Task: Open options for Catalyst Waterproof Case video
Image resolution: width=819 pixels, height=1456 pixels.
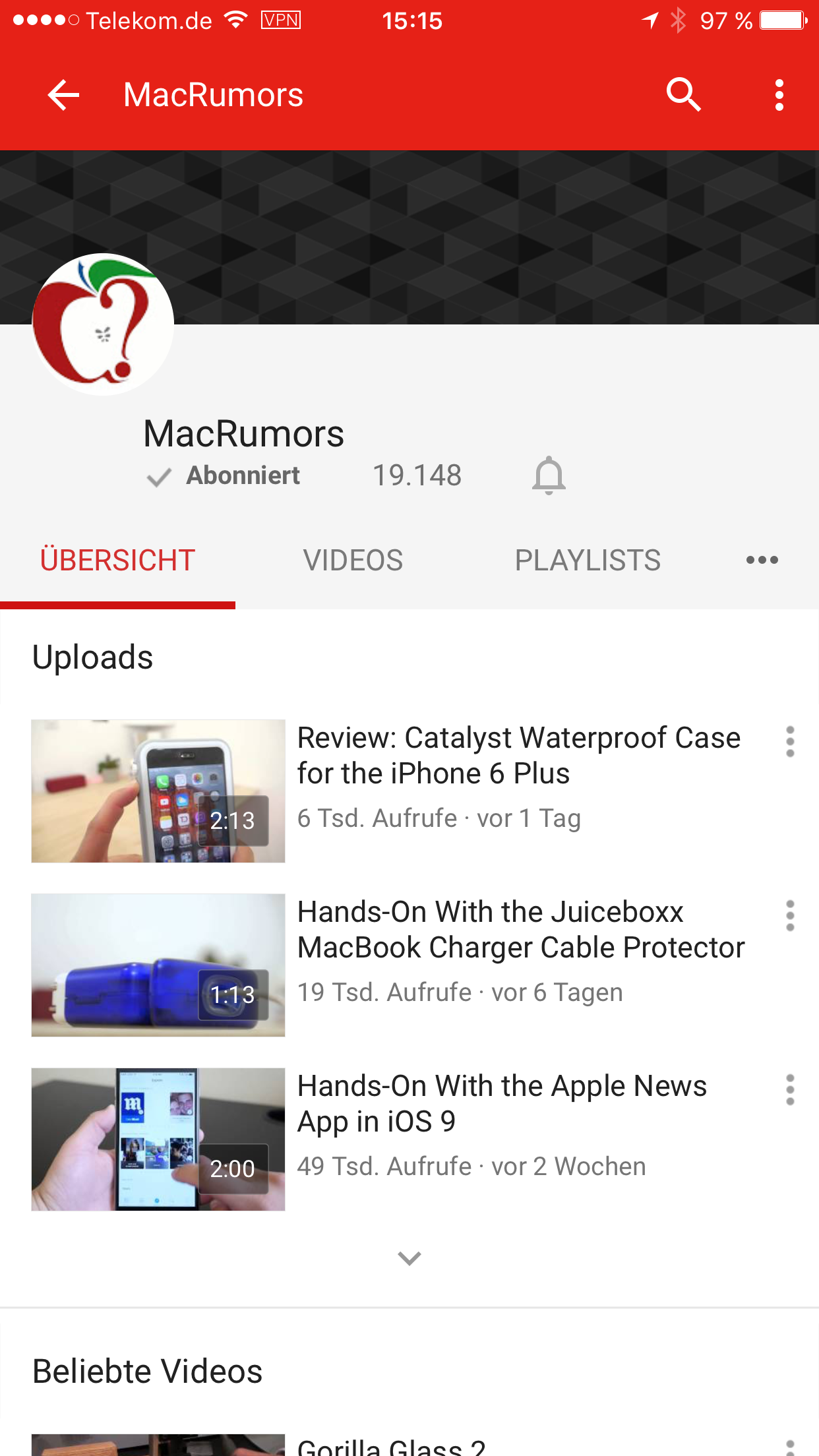Action: (790, 742)
